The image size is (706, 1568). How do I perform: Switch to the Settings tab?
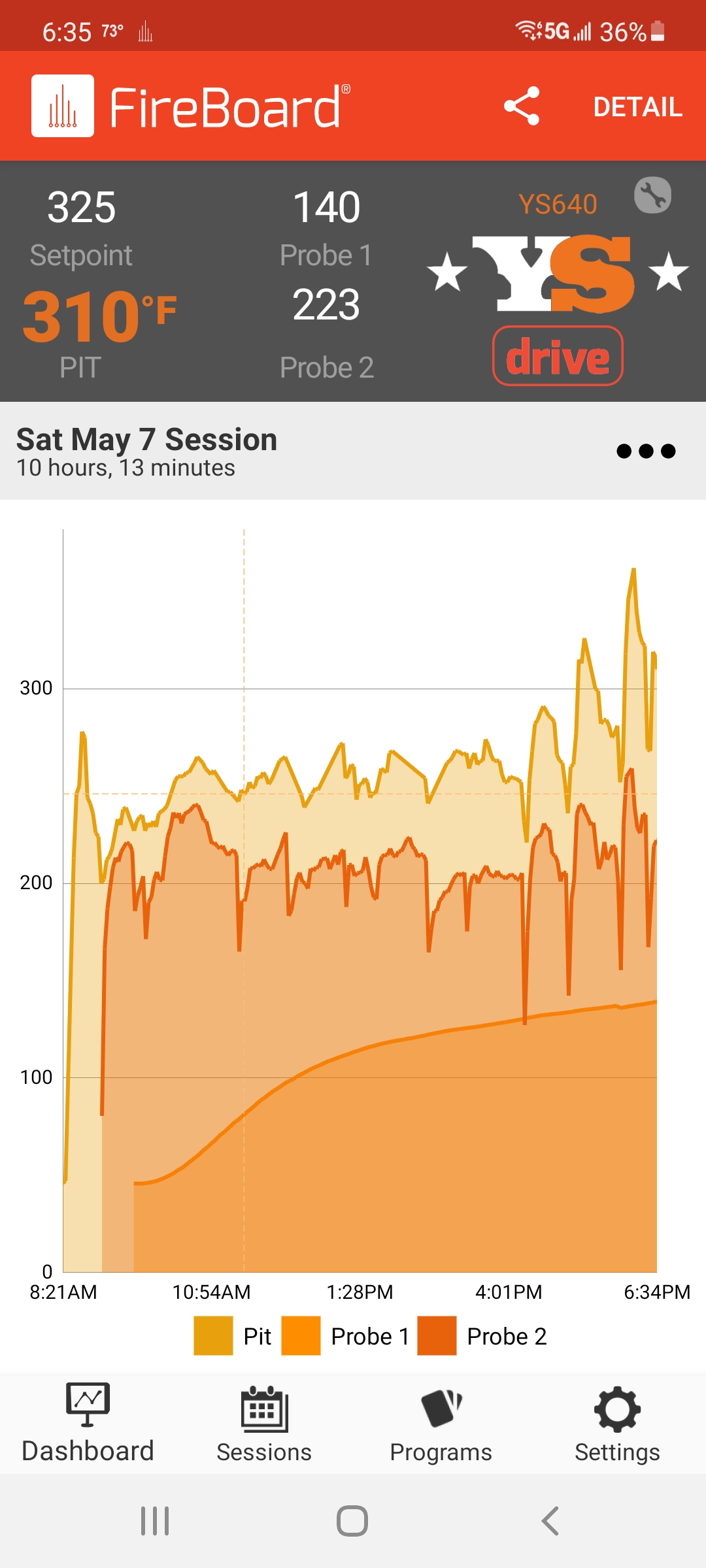click(x=617, y=1424)
